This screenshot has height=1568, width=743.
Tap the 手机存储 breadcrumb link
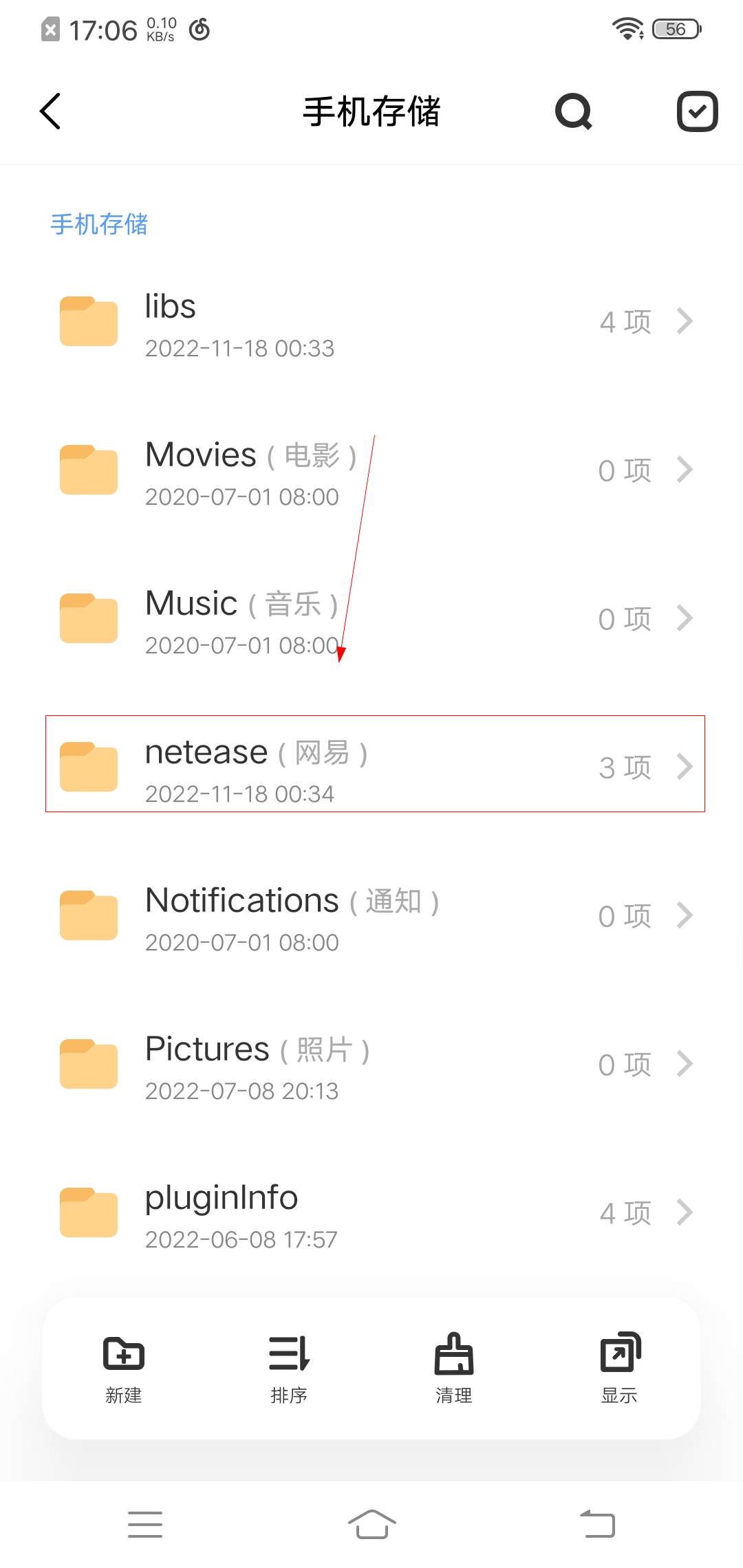[x=99, y=224]
